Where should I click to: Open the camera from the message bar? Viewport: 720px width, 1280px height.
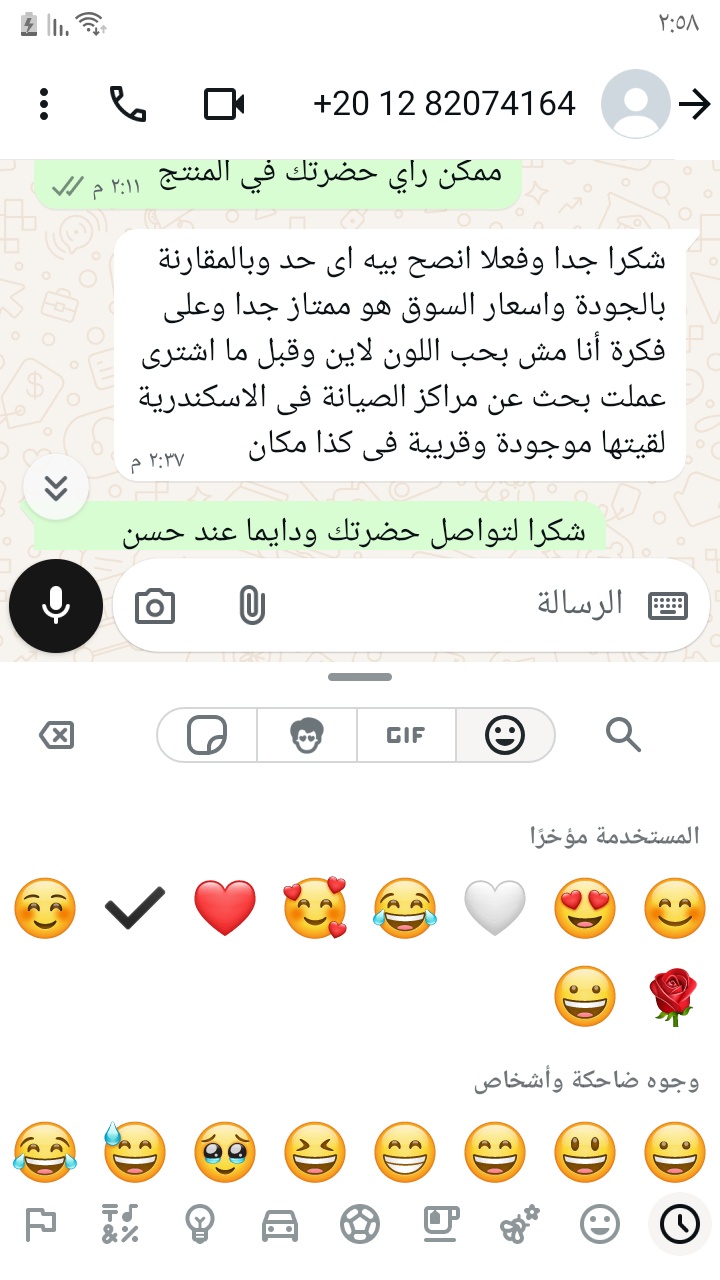[155, 606]
